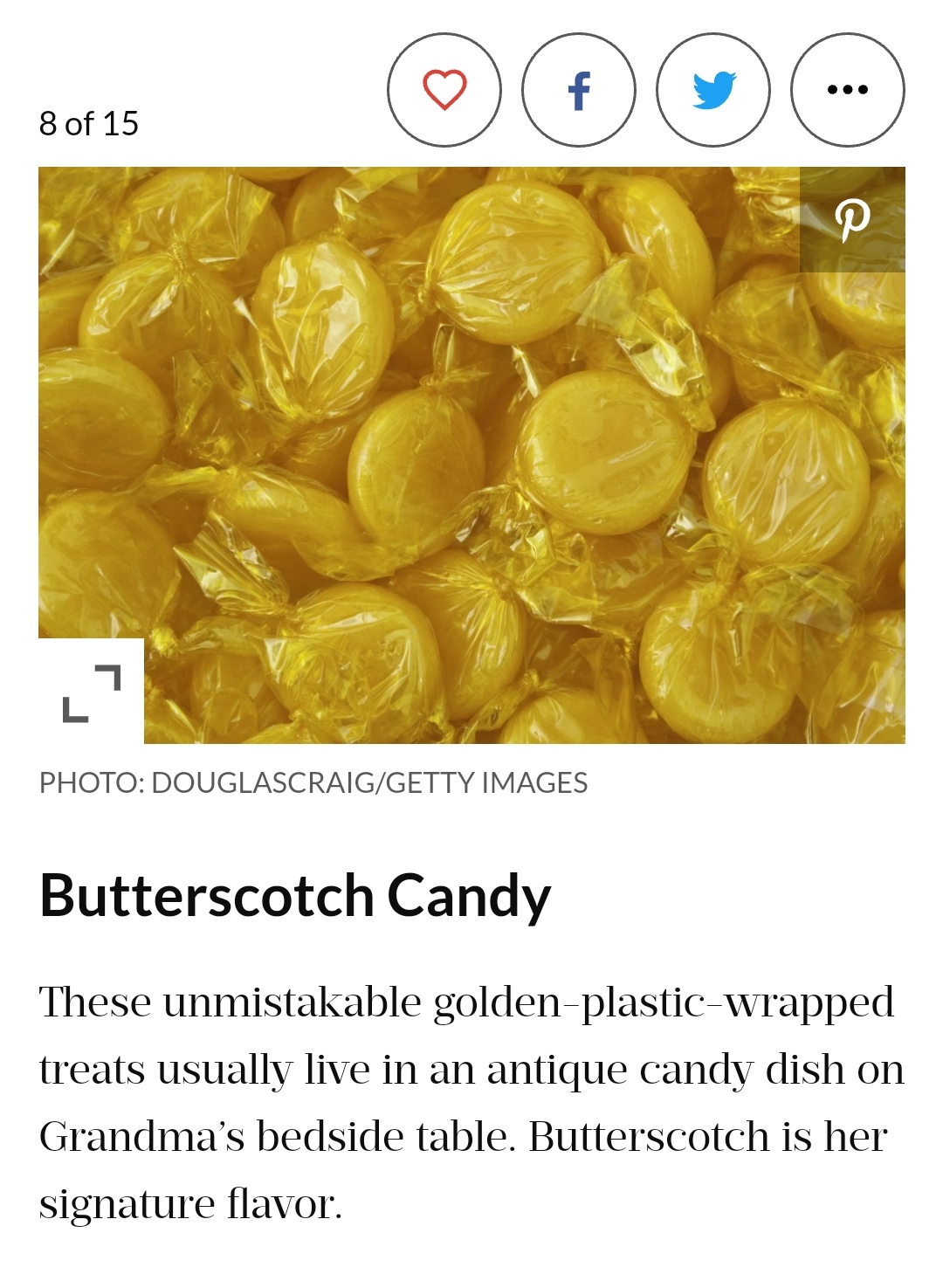Open the more options menu
Image resolution: width=943 pixels, height=1288 pixels.
coord(847,90)
